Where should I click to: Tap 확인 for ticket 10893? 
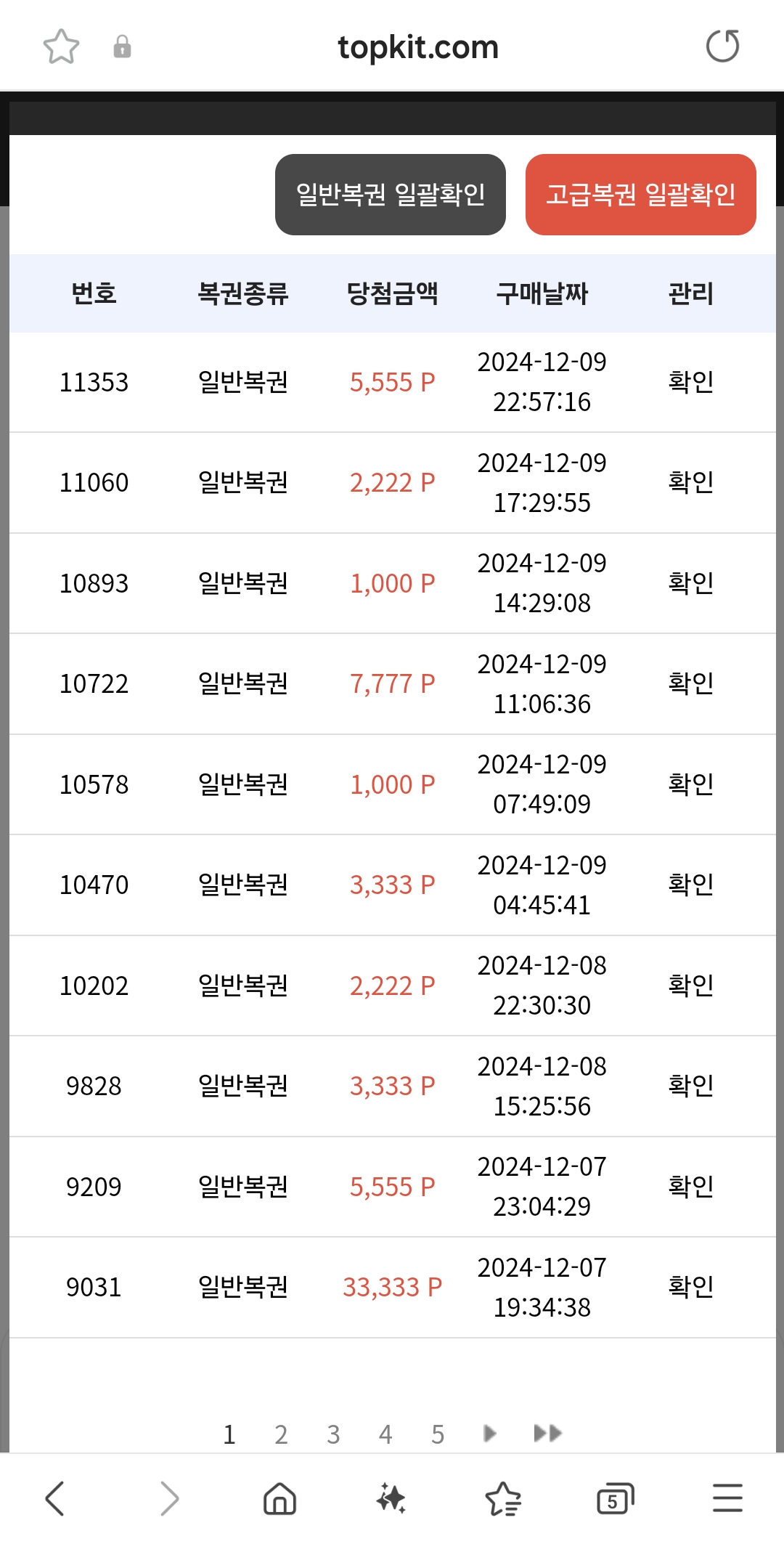[691, 583]
